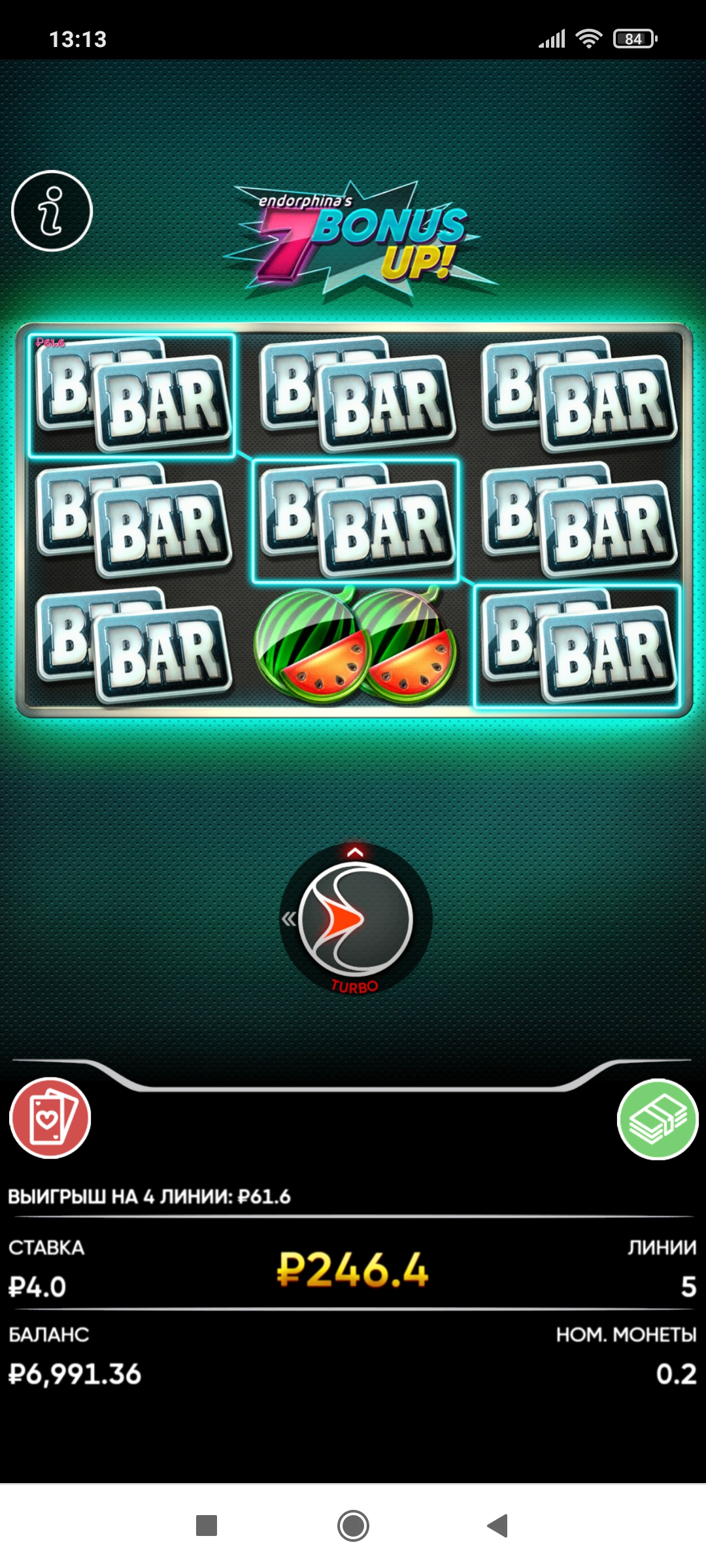Go back using the system back button

coord(498,1526)
